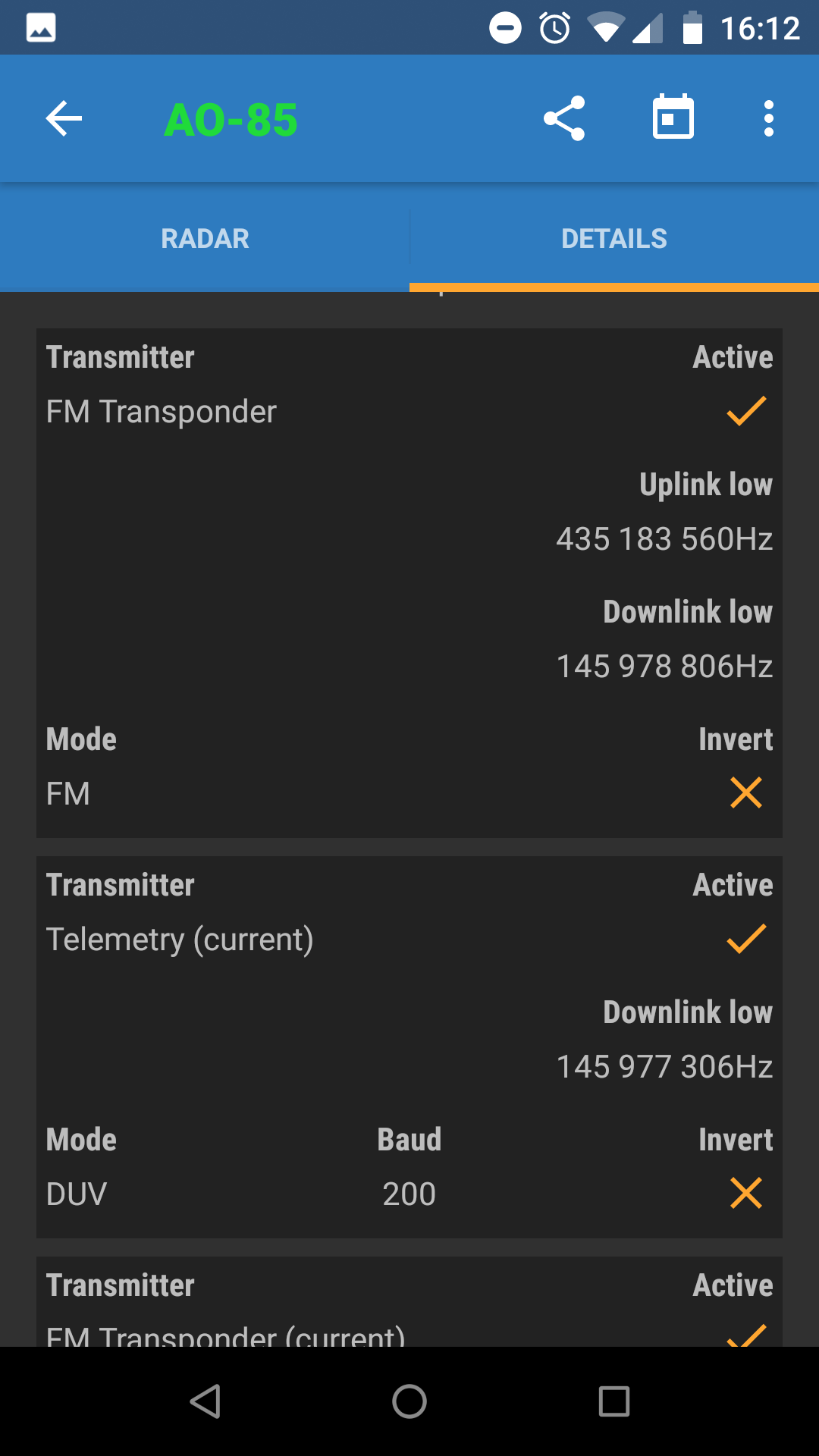The width and height of the screenshot is (819, 1456).
Task: Open the calendar icon in the app bar
Action: click(673, 117)
